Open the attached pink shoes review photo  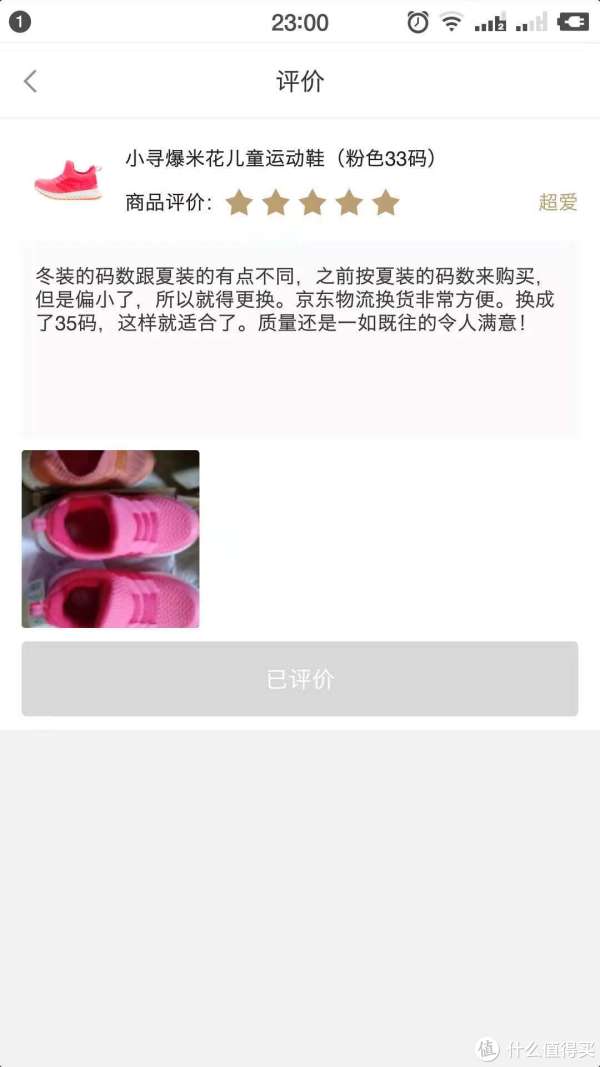point(110,539)
